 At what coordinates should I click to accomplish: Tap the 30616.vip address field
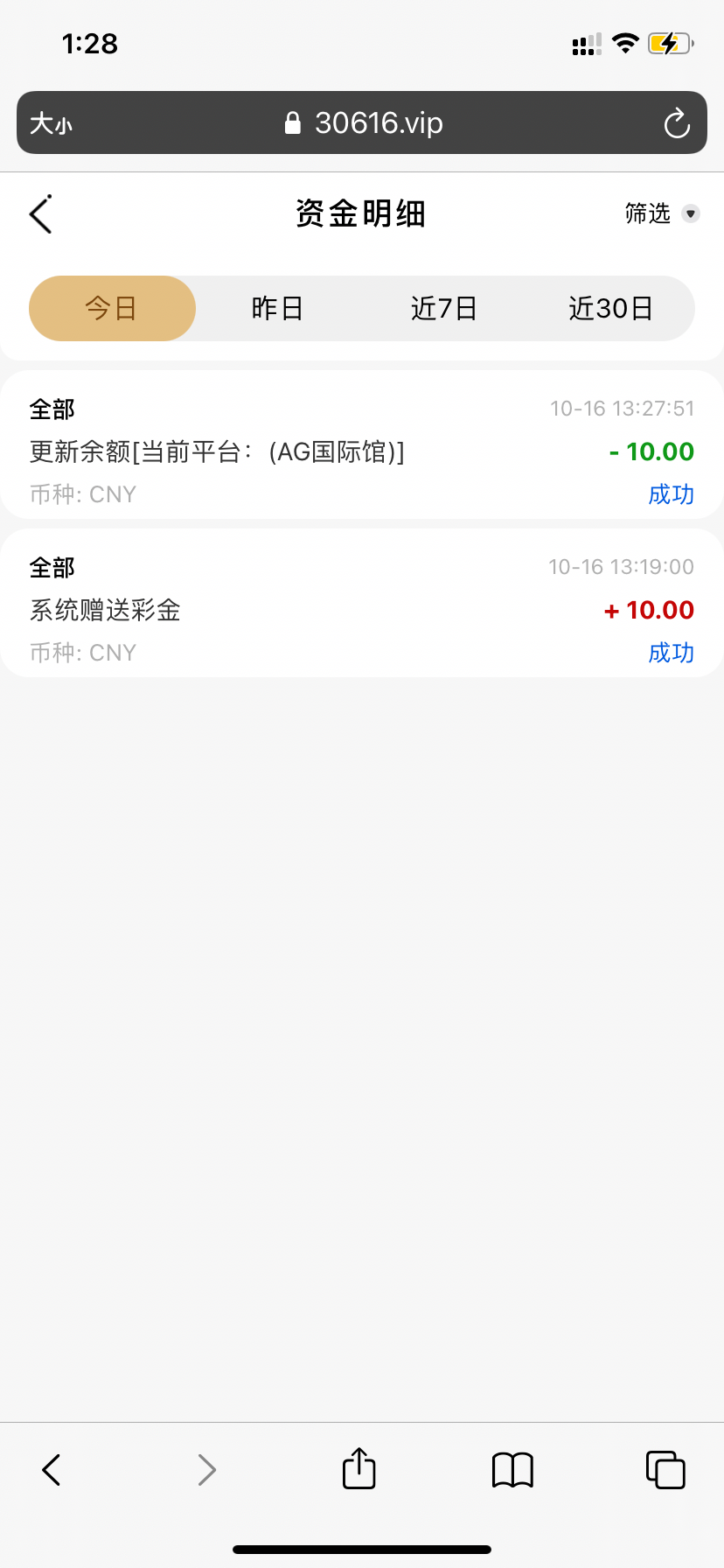coord(362,122)
